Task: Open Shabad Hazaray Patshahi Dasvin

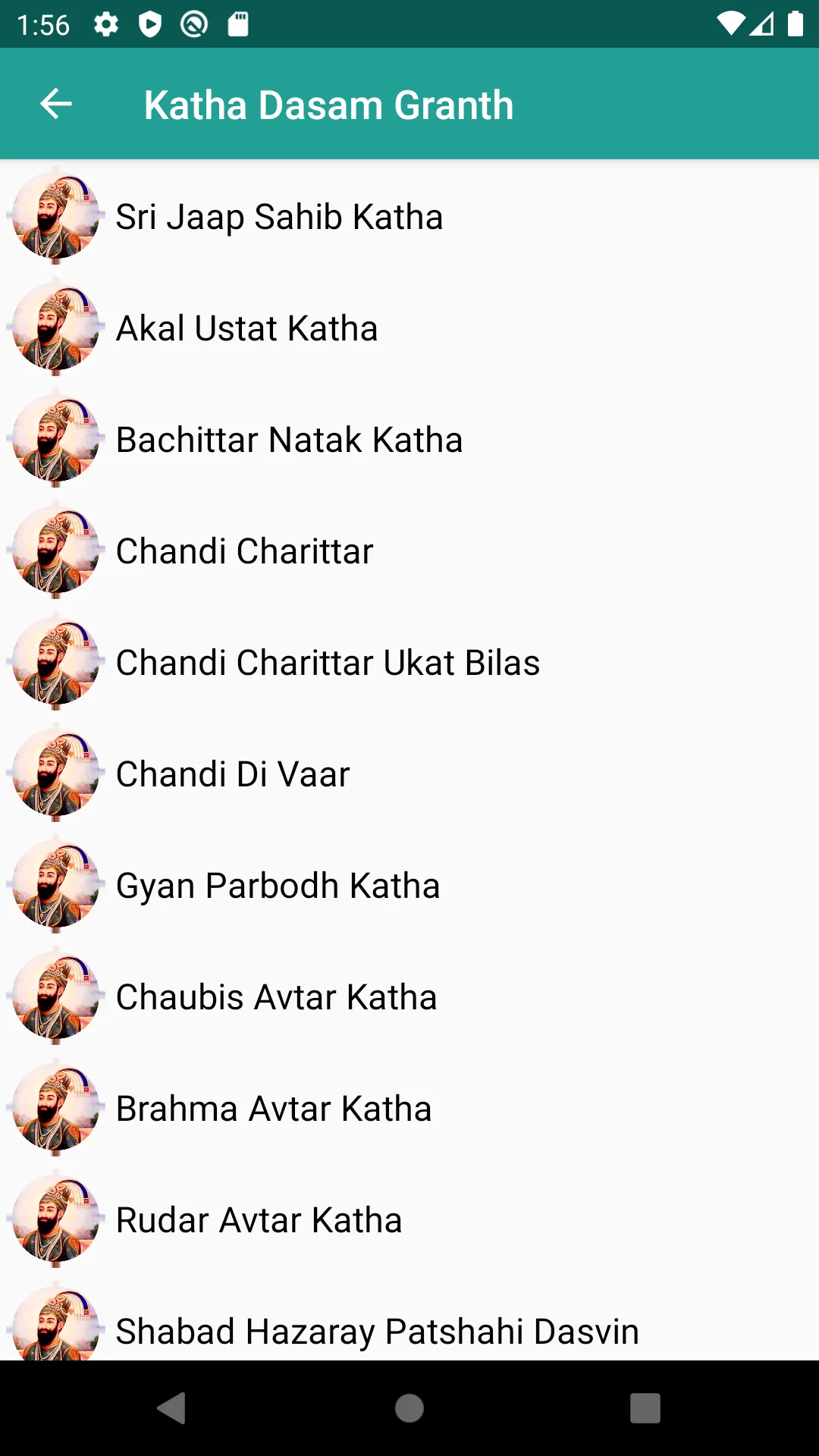Action: (377, 1331)
